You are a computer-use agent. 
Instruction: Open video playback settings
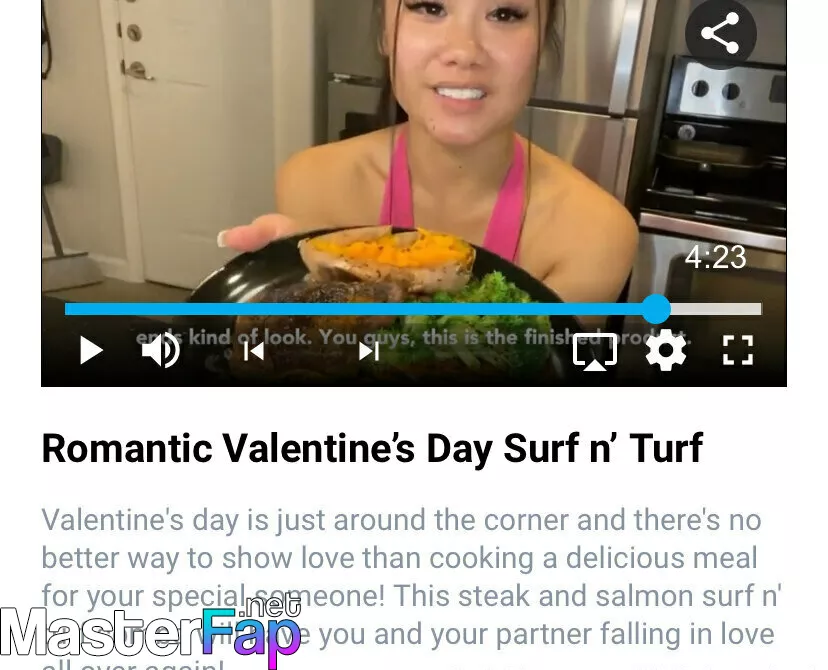tap(666, 351)
